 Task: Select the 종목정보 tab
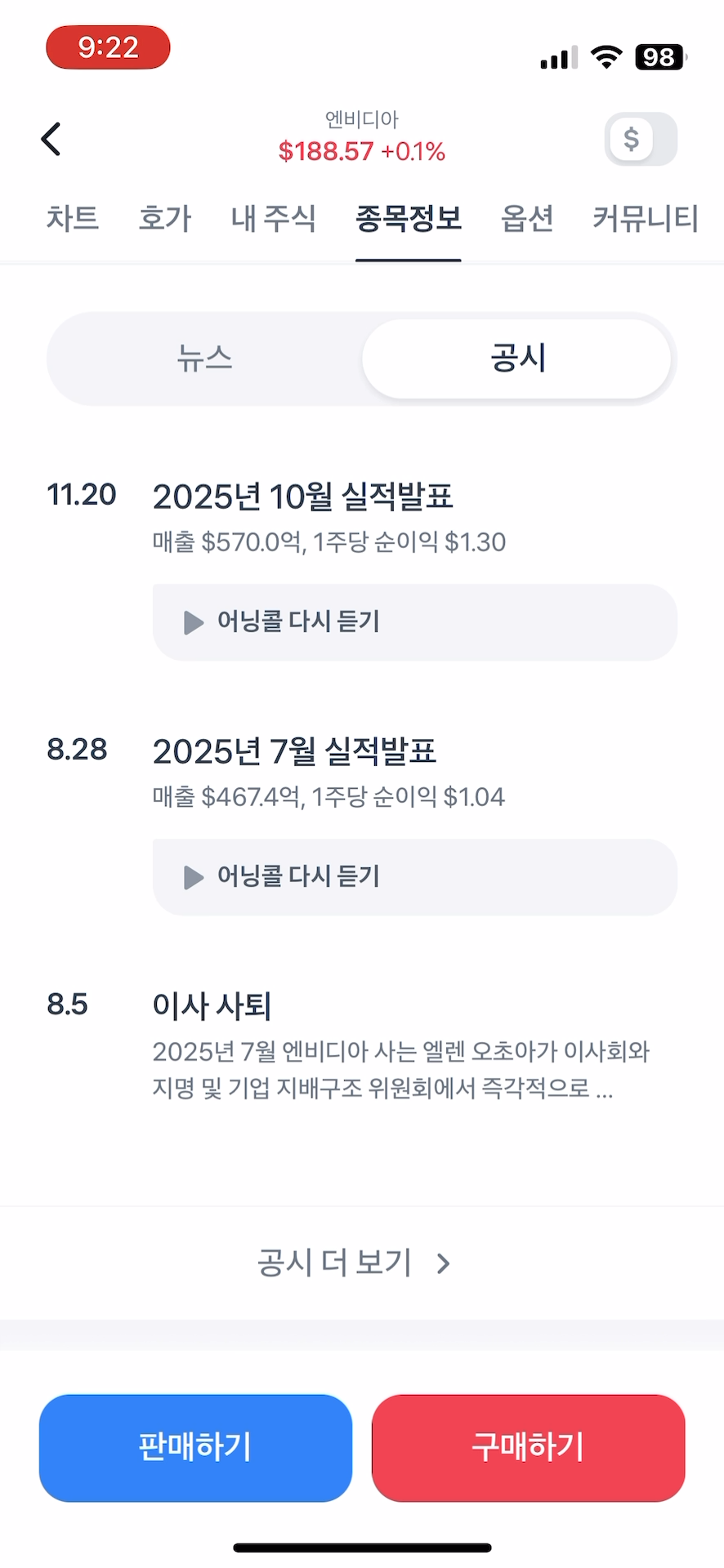(409, 219)
